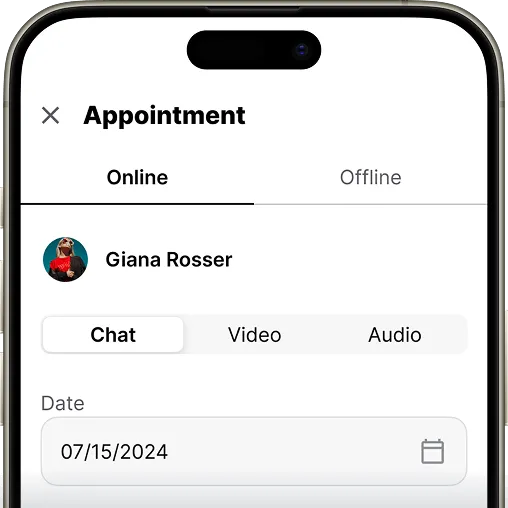Open Giana Rosser's profile
Screen dimensions: 508x508
138,259
